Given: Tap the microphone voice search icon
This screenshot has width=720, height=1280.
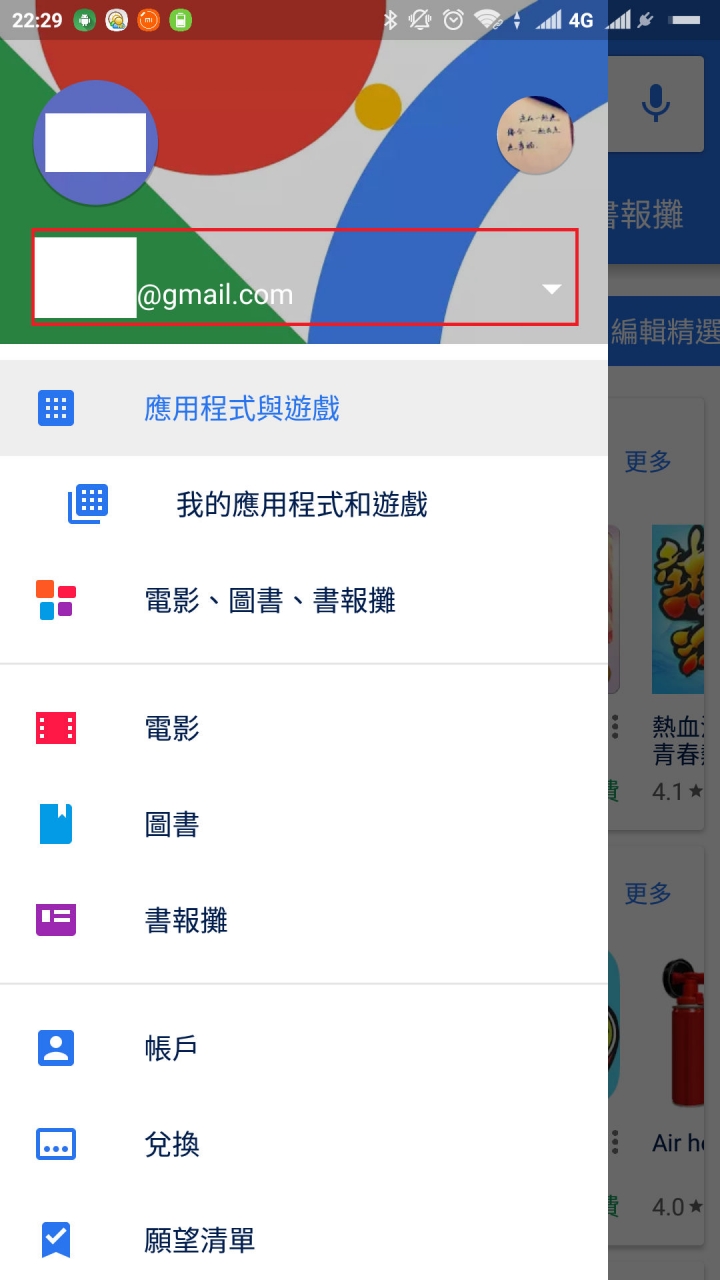Looking at the screenshot, I should point(657,103).
